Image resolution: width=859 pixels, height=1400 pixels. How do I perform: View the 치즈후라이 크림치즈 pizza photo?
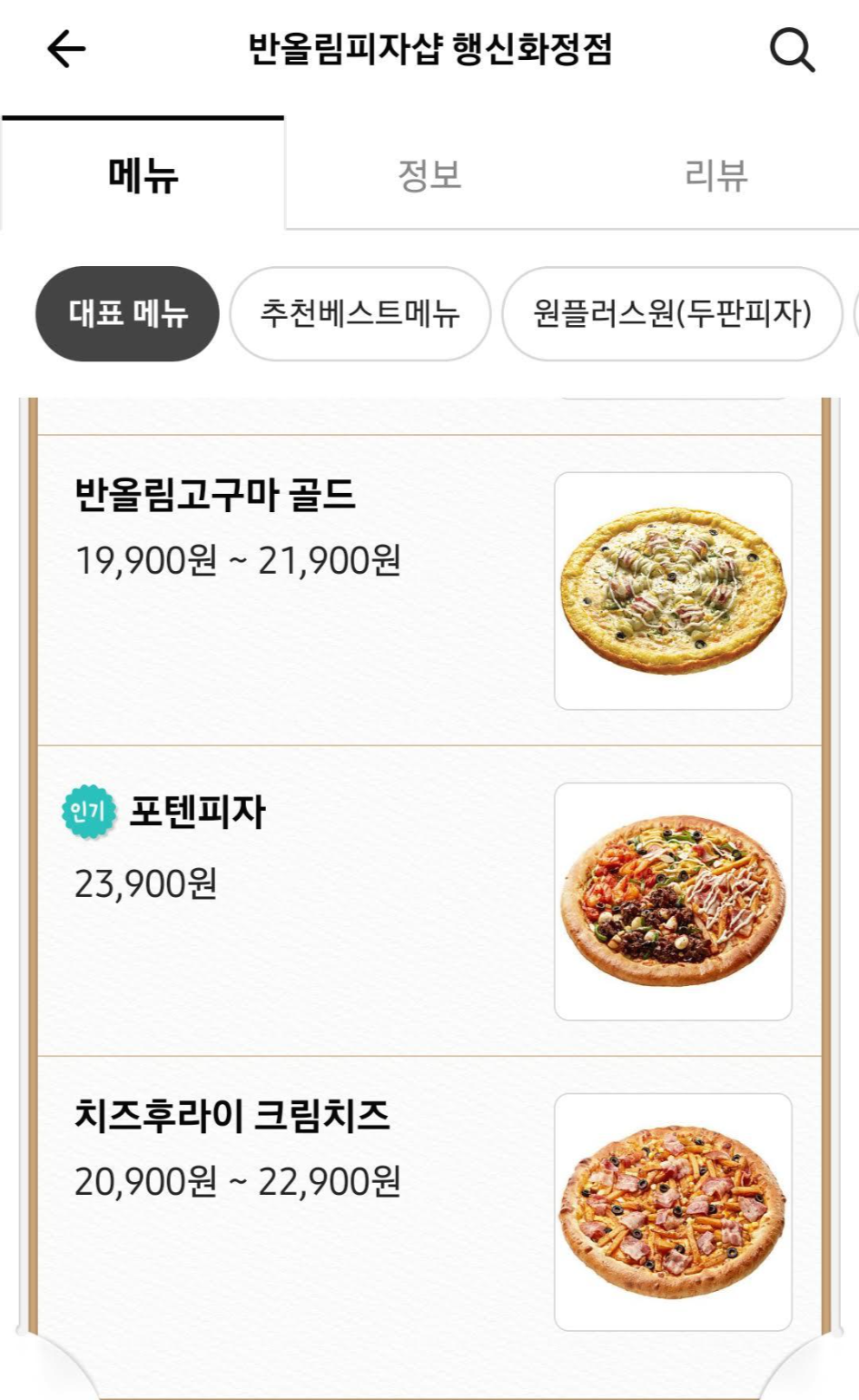(673, 1212)
